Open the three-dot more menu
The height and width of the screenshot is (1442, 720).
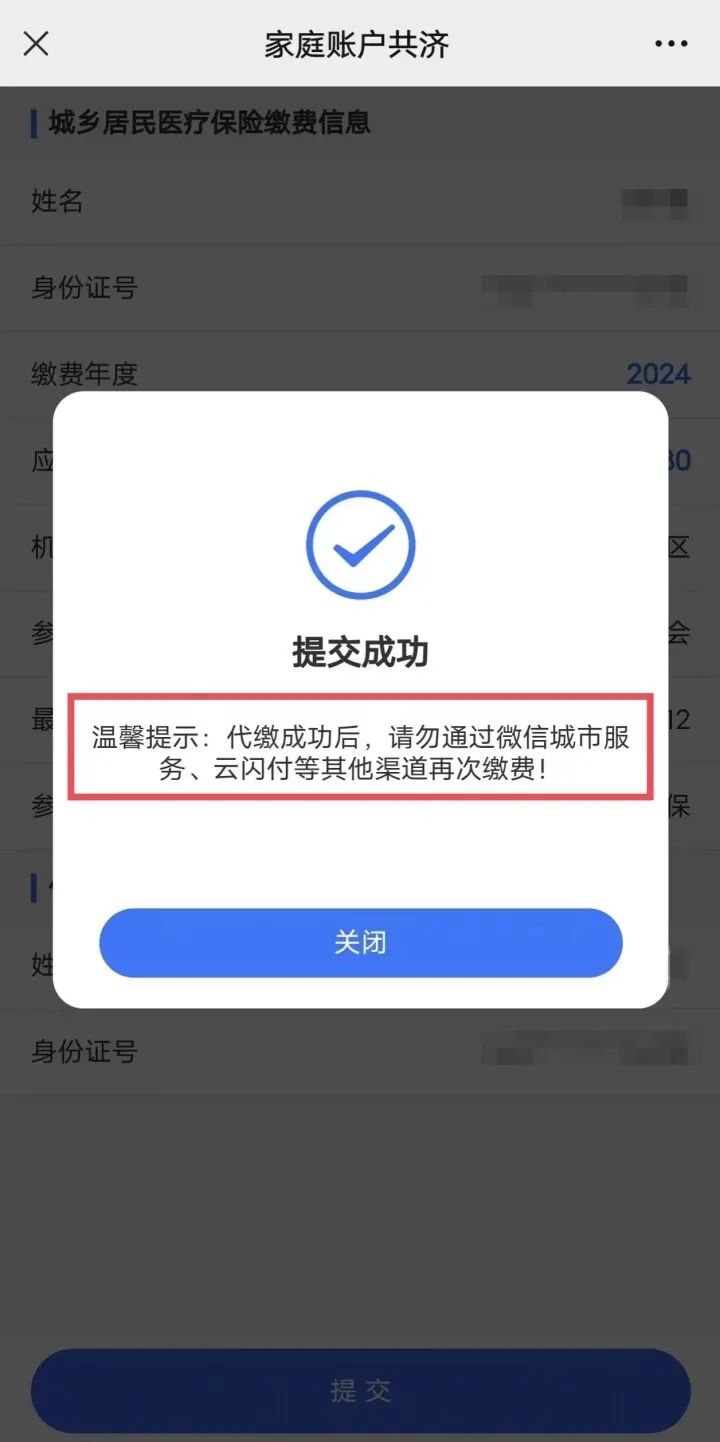(671, 44)
